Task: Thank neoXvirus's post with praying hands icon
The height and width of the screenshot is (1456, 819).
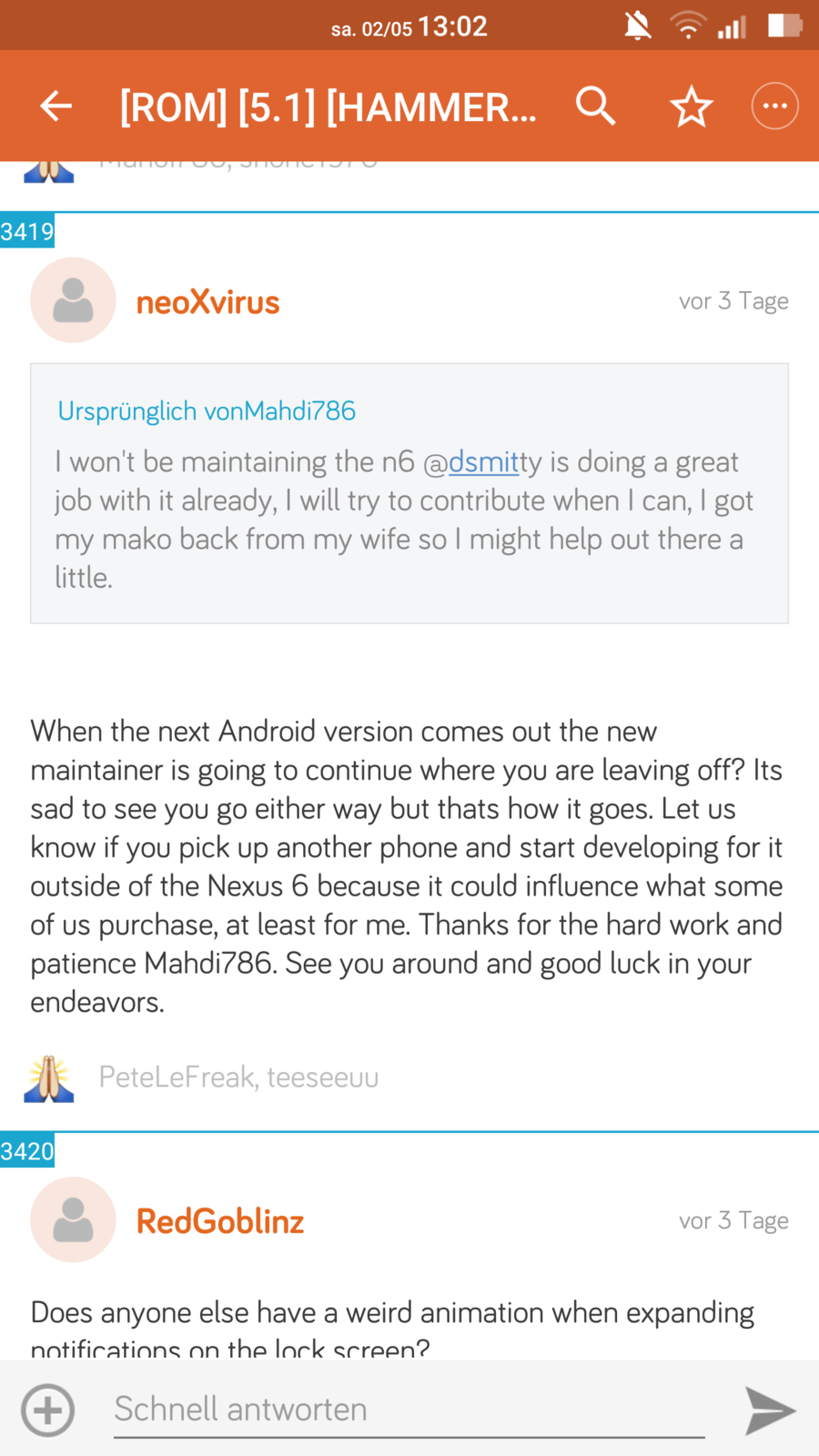Action: [x=49, y=1079]
